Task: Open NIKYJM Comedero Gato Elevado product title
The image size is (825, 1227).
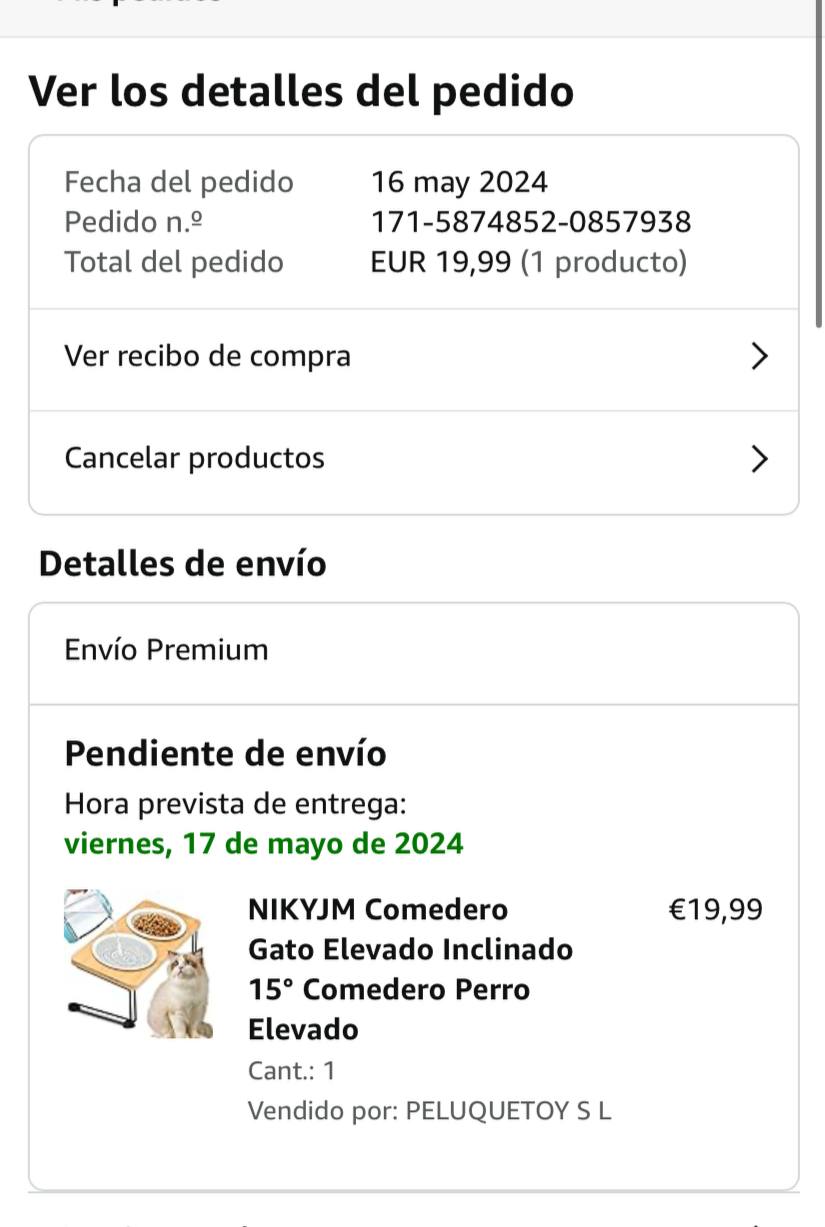Action: coord(410,968)
